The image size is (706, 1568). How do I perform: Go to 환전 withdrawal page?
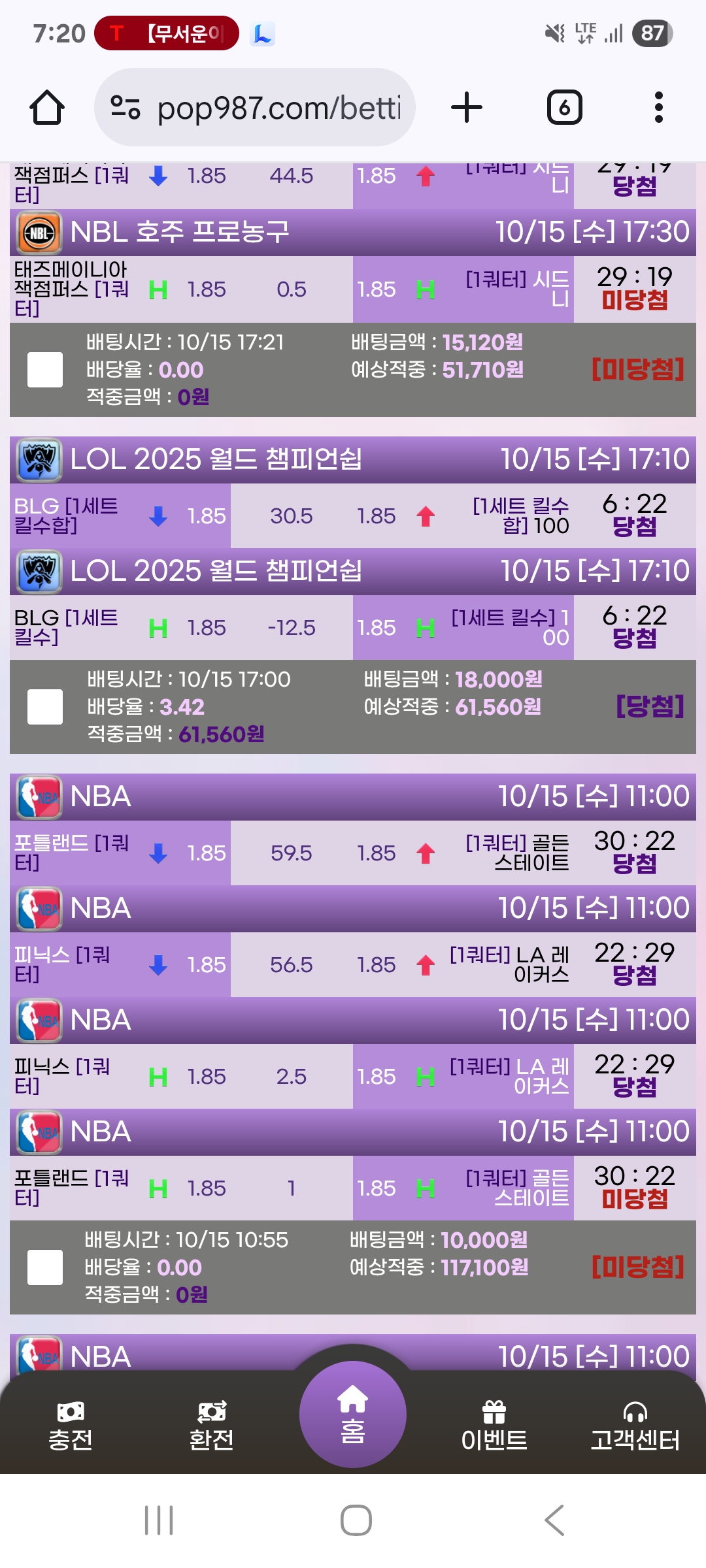pyautogui.click(x=212, y=1426)
